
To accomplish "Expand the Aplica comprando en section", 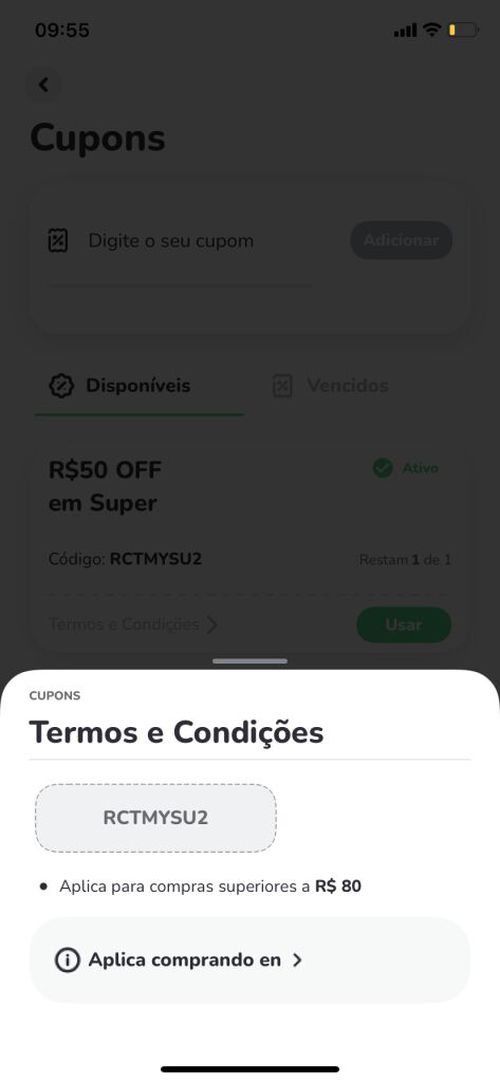I will [x=250, y=960].
